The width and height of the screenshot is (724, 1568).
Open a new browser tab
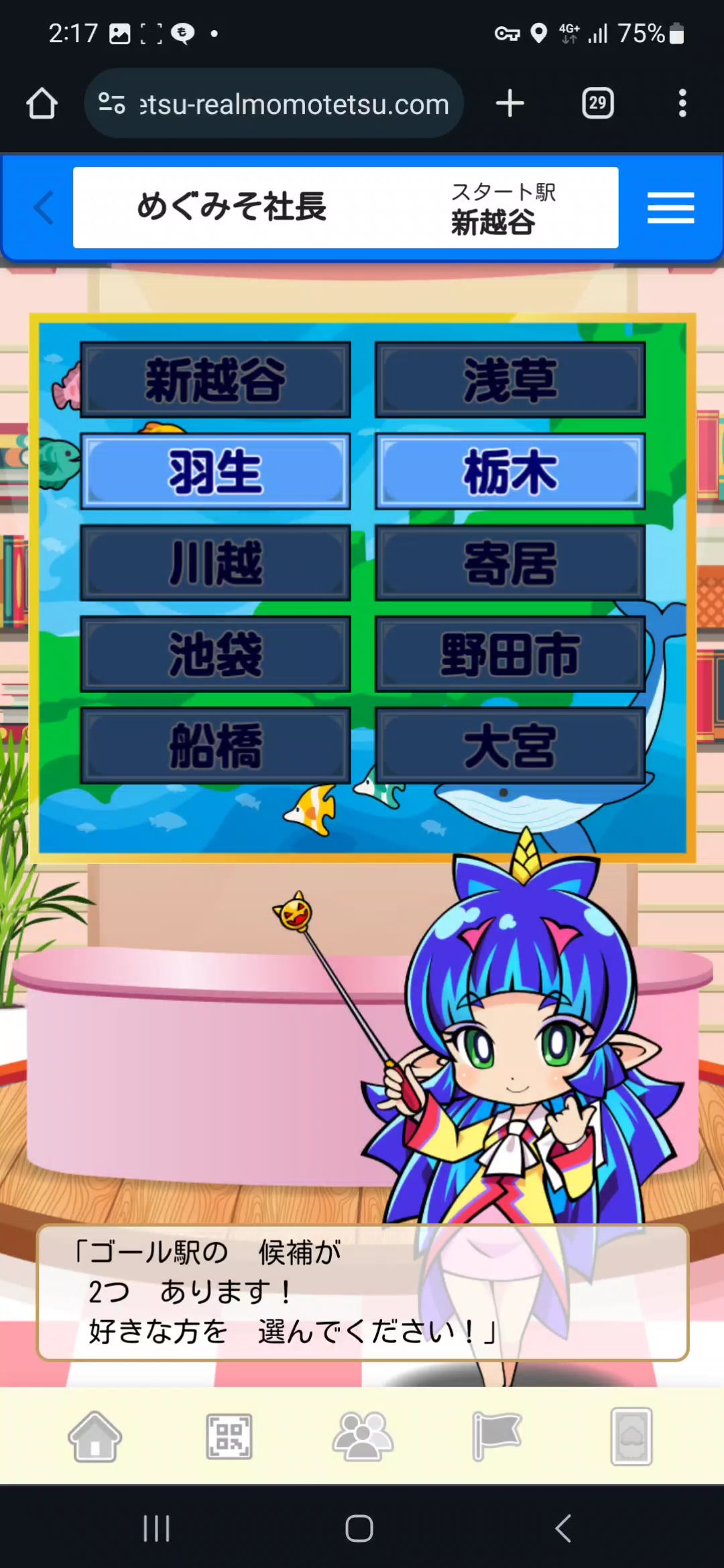click(509, 104)
